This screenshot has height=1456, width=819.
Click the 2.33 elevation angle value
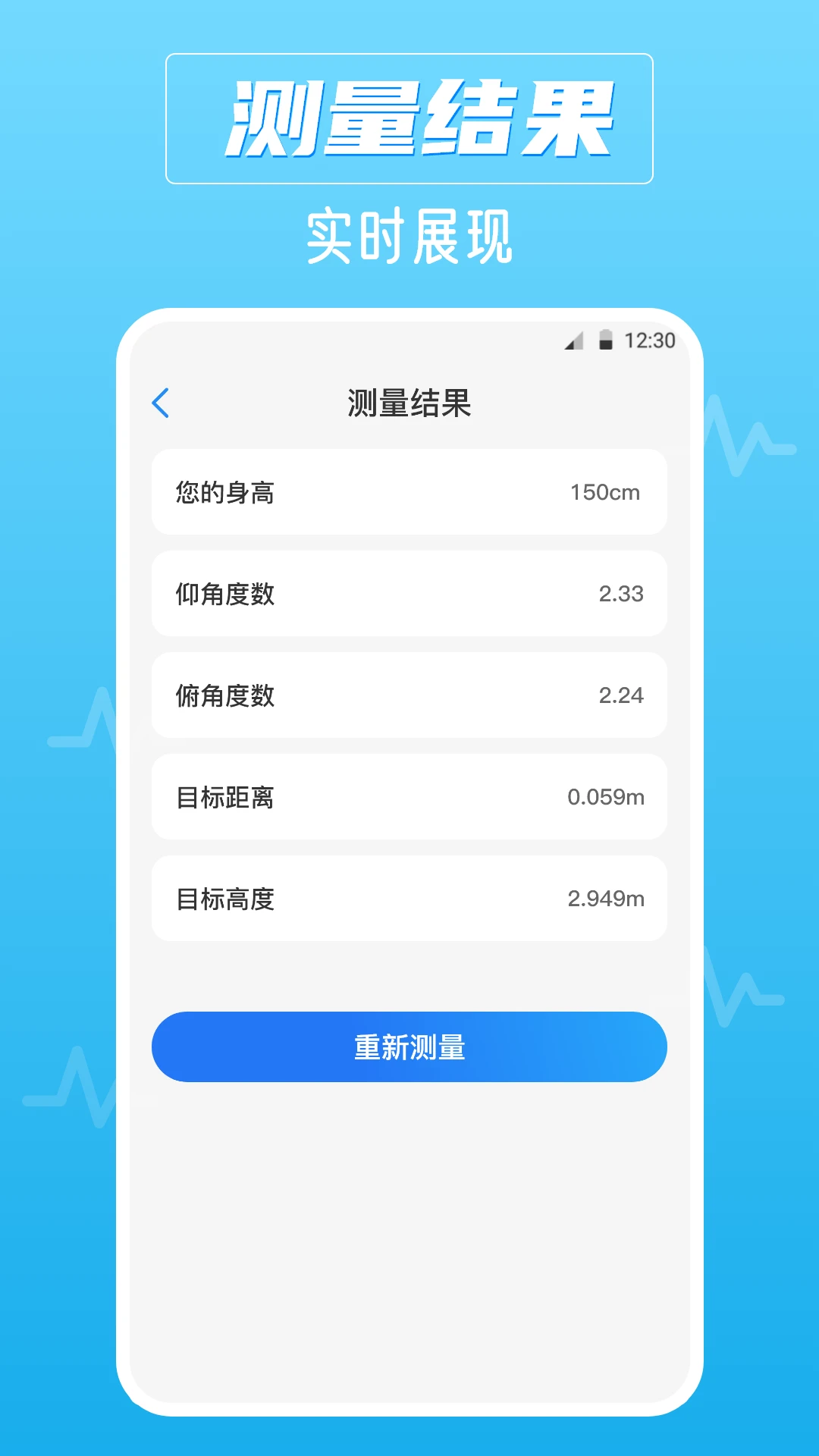(622, 594)
